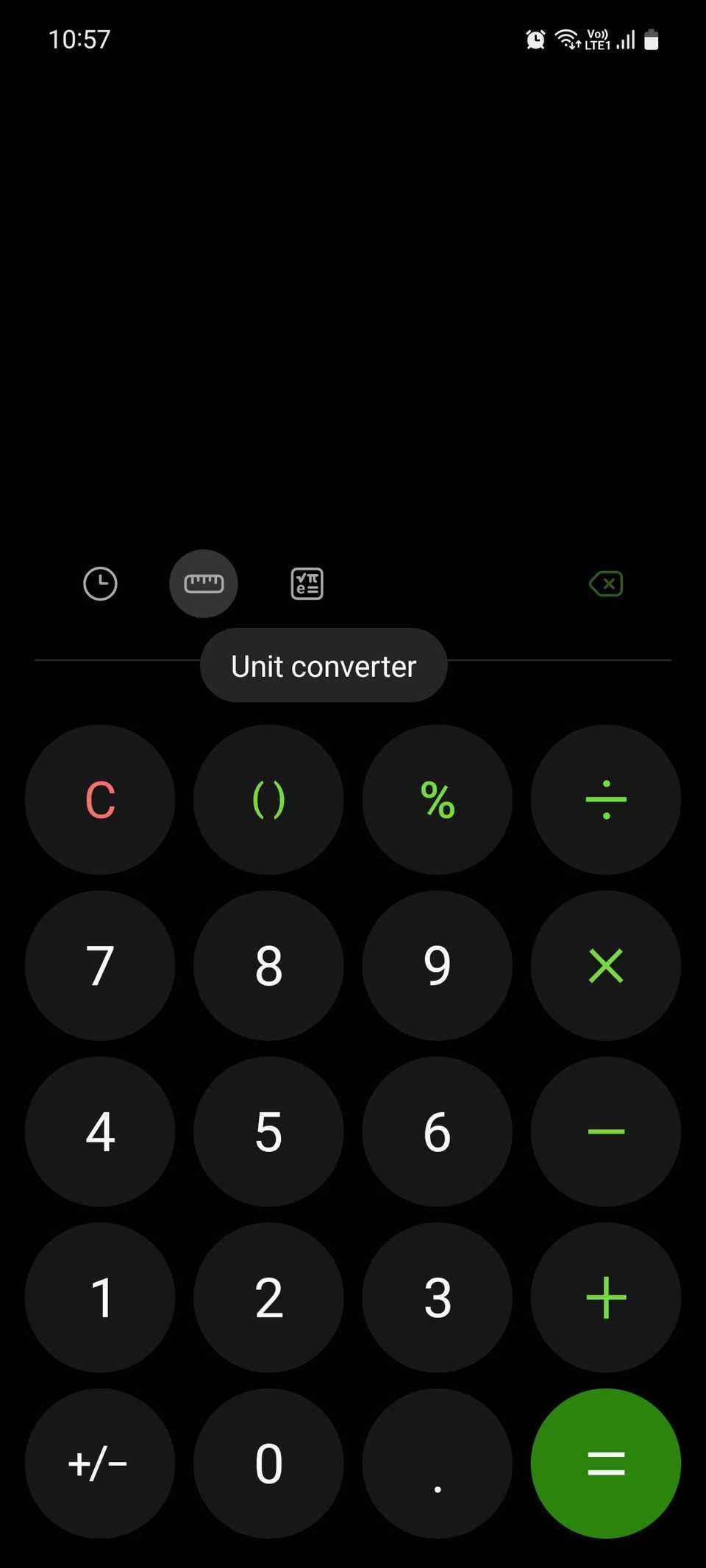Open the unit converter ruler icon
The height and width of the screenshot is (1568, 706).
[x=204, y=584]
